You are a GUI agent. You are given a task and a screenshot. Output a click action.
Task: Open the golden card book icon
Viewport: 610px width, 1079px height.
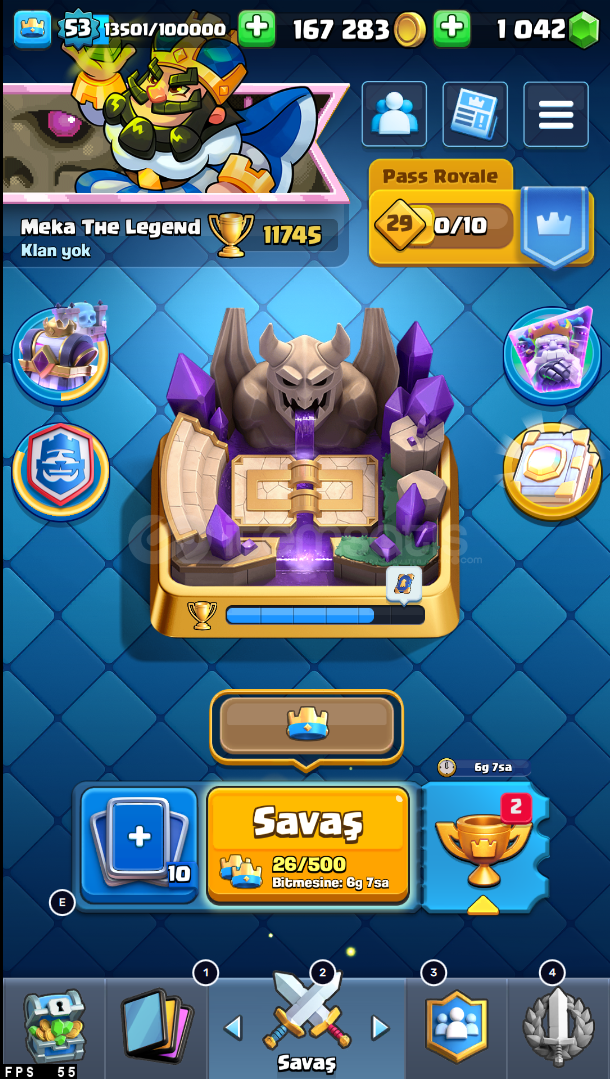click(553, 470)
